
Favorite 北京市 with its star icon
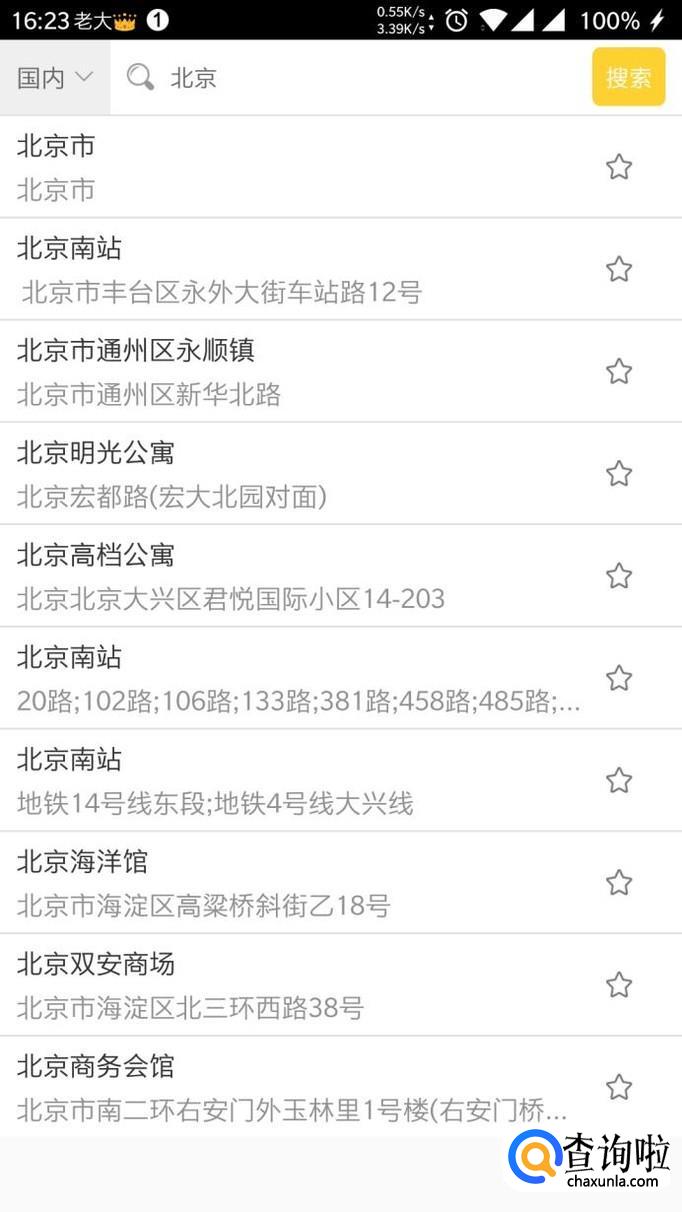(x=619, y=167)
